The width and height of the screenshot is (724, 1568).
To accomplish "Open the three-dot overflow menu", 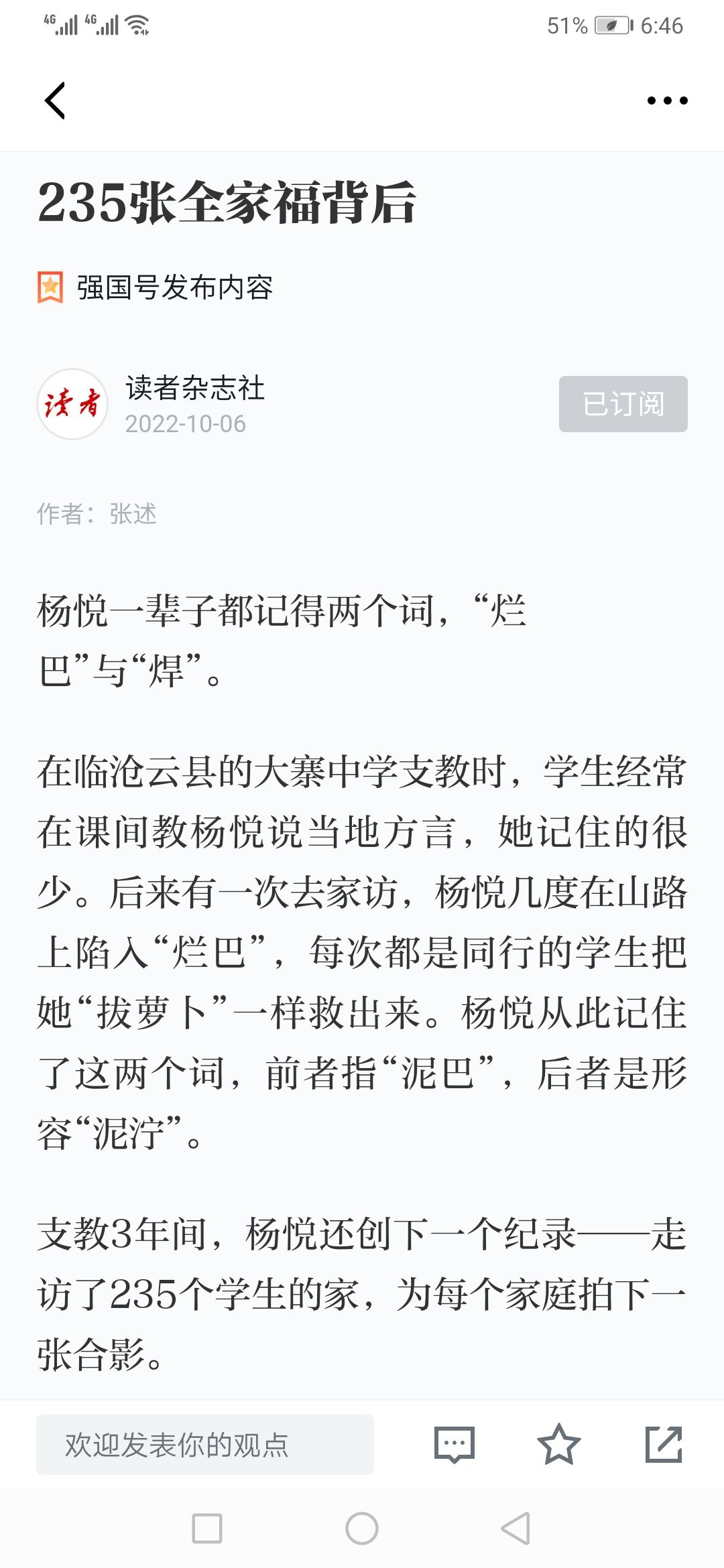I will pyautogui.click(x=667, y=101).
